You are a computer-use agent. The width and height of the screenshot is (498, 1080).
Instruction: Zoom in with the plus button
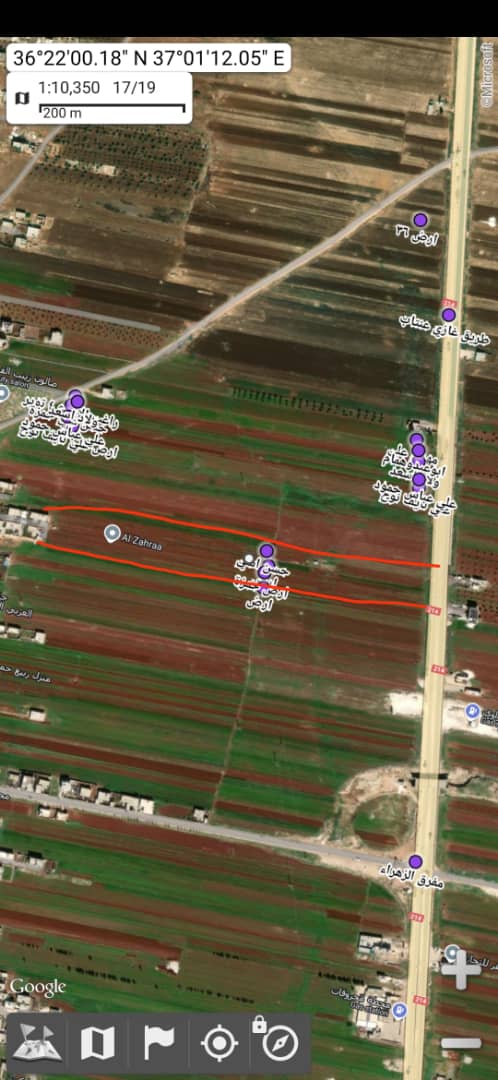(461, 970)
